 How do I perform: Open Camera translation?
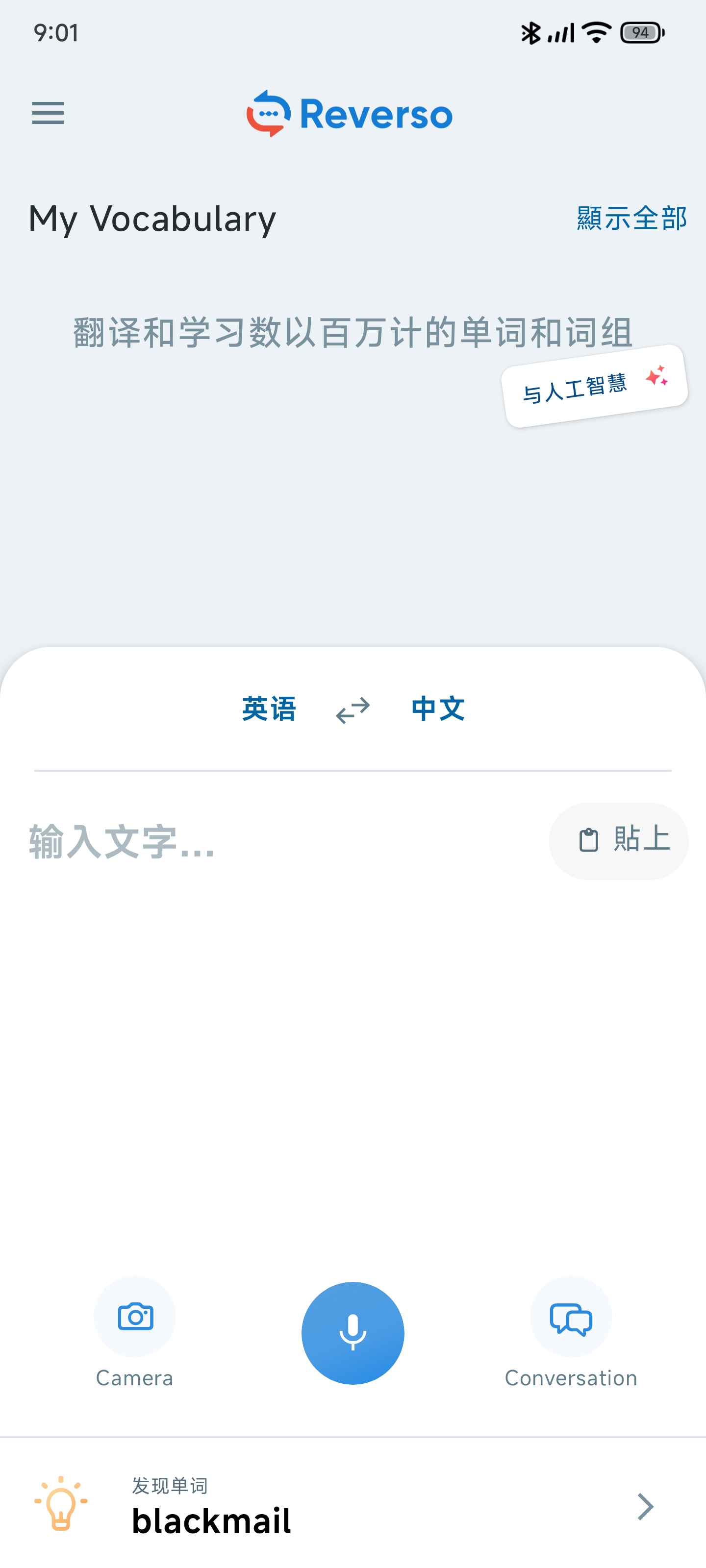pyautogui.click(x=135, y=1318)
